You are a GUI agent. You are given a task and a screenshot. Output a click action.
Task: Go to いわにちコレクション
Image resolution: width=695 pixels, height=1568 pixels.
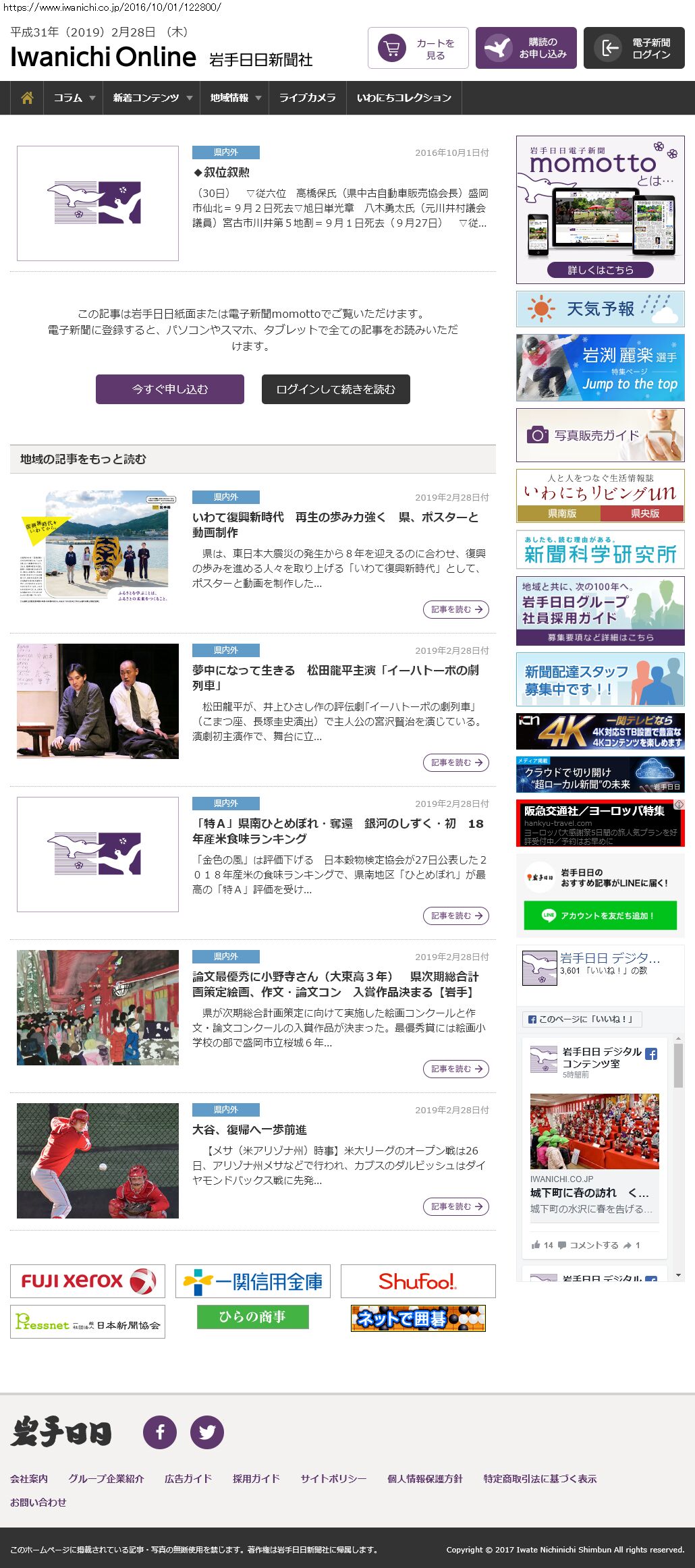pos(404,98)
